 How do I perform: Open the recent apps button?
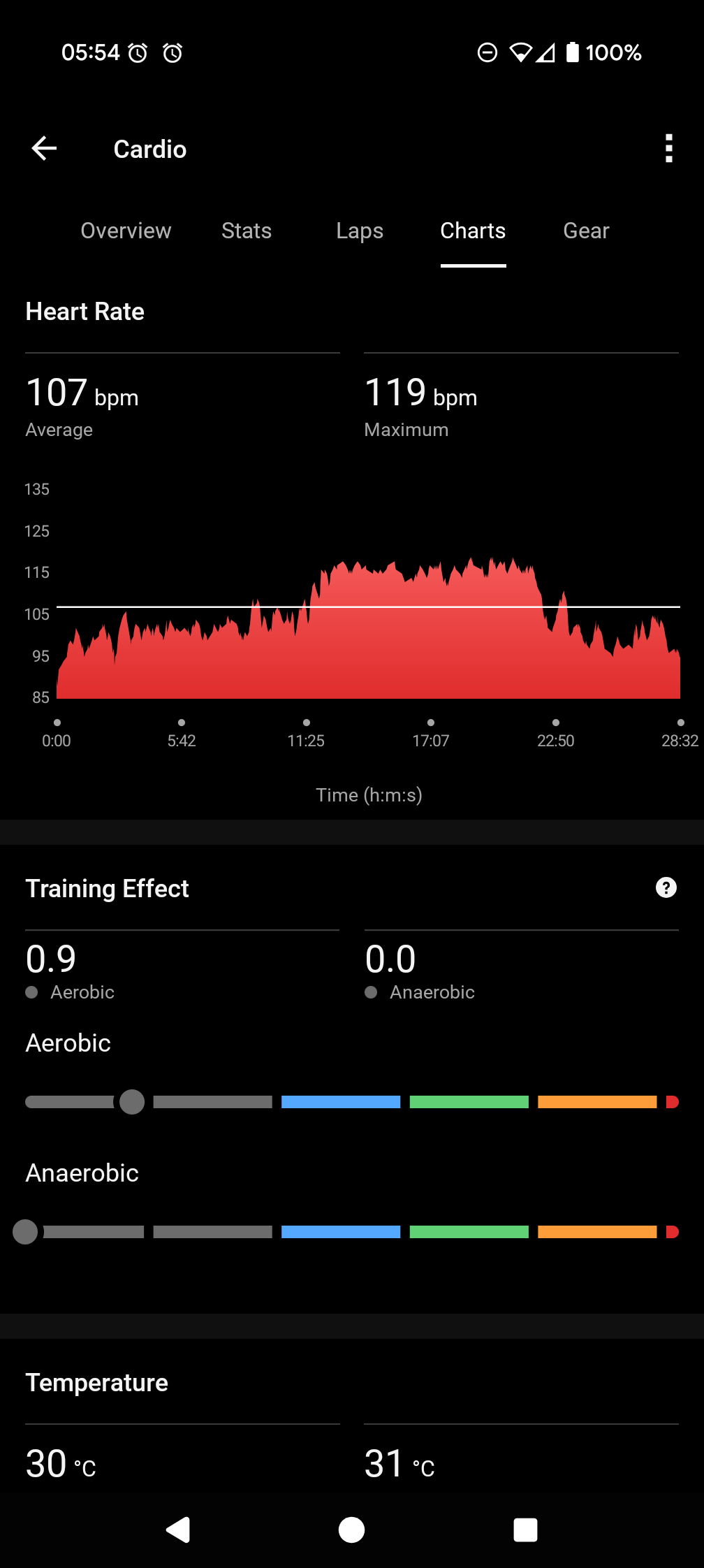tap(525, 1530)
